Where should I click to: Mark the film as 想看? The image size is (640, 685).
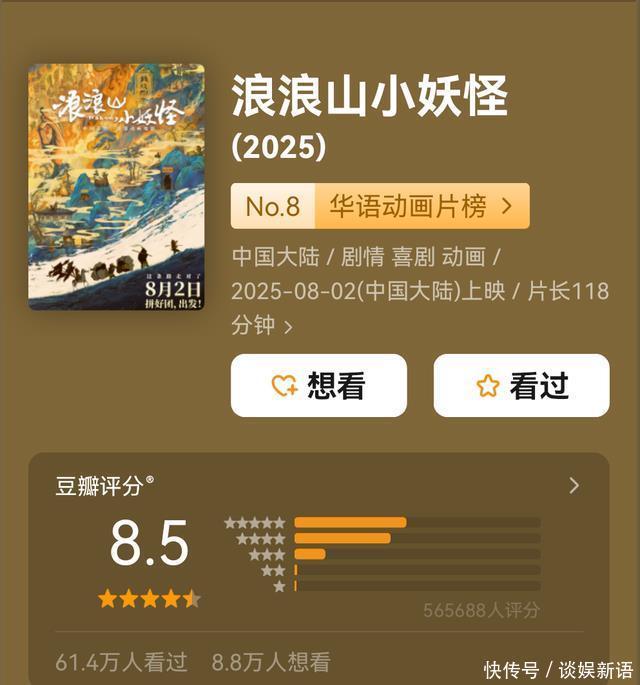[319, 385]
